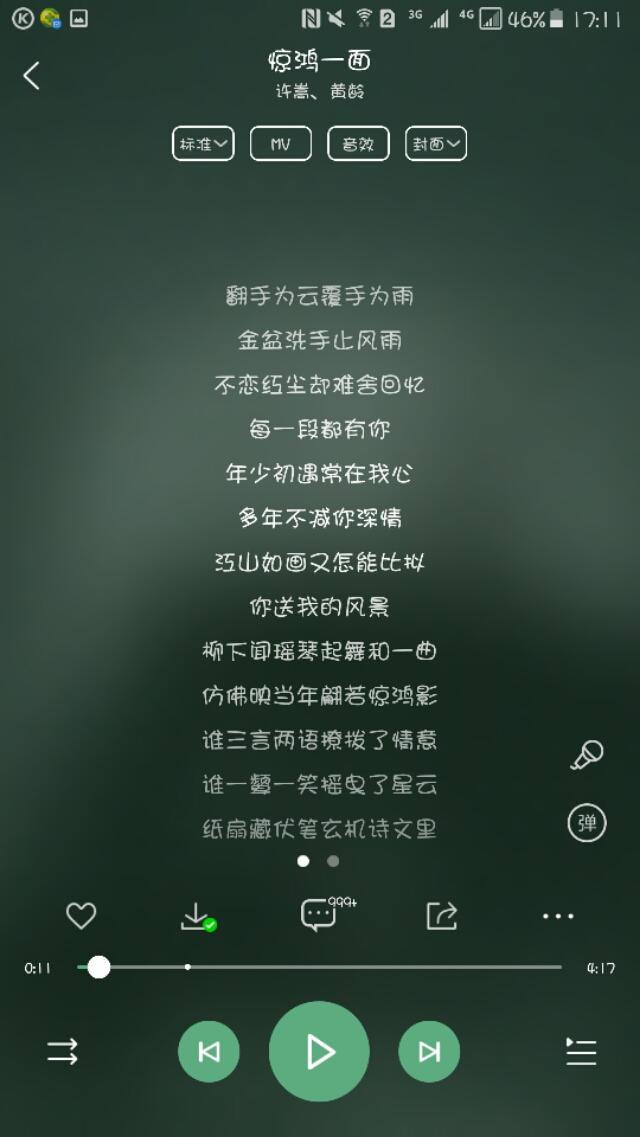640x1137 pixels.
Task: Open the download icon
Action: (x=198, y=917)
